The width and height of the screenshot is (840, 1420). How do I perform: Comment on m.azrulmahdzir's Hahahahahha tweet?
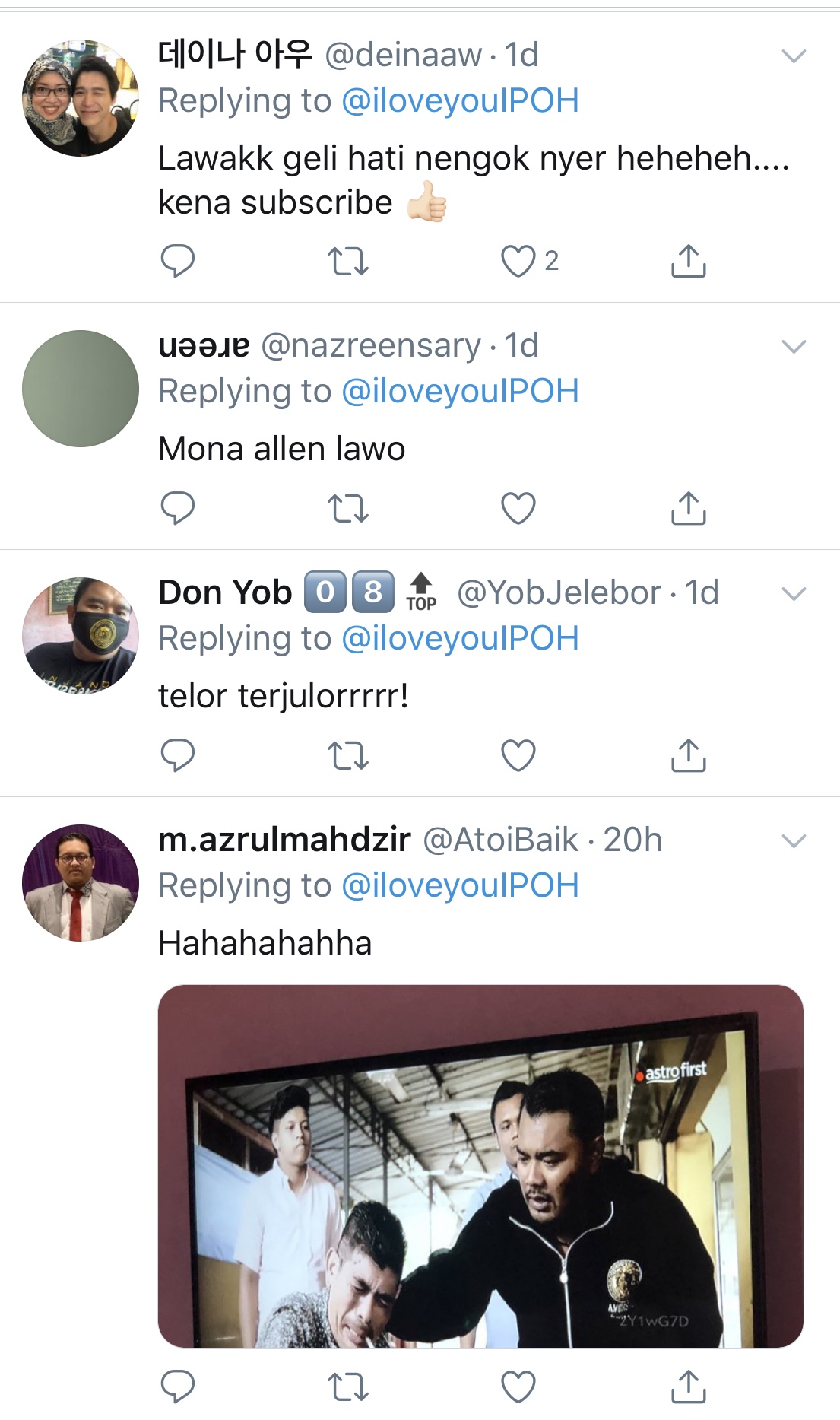[178, 1386]
